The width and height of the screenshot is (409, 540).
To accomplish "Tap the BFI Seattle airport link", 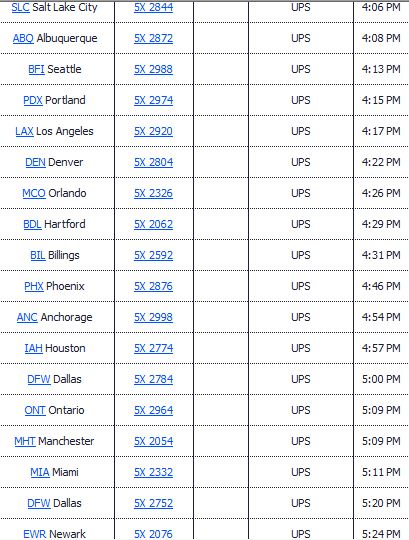I will [x=36, y=69].
